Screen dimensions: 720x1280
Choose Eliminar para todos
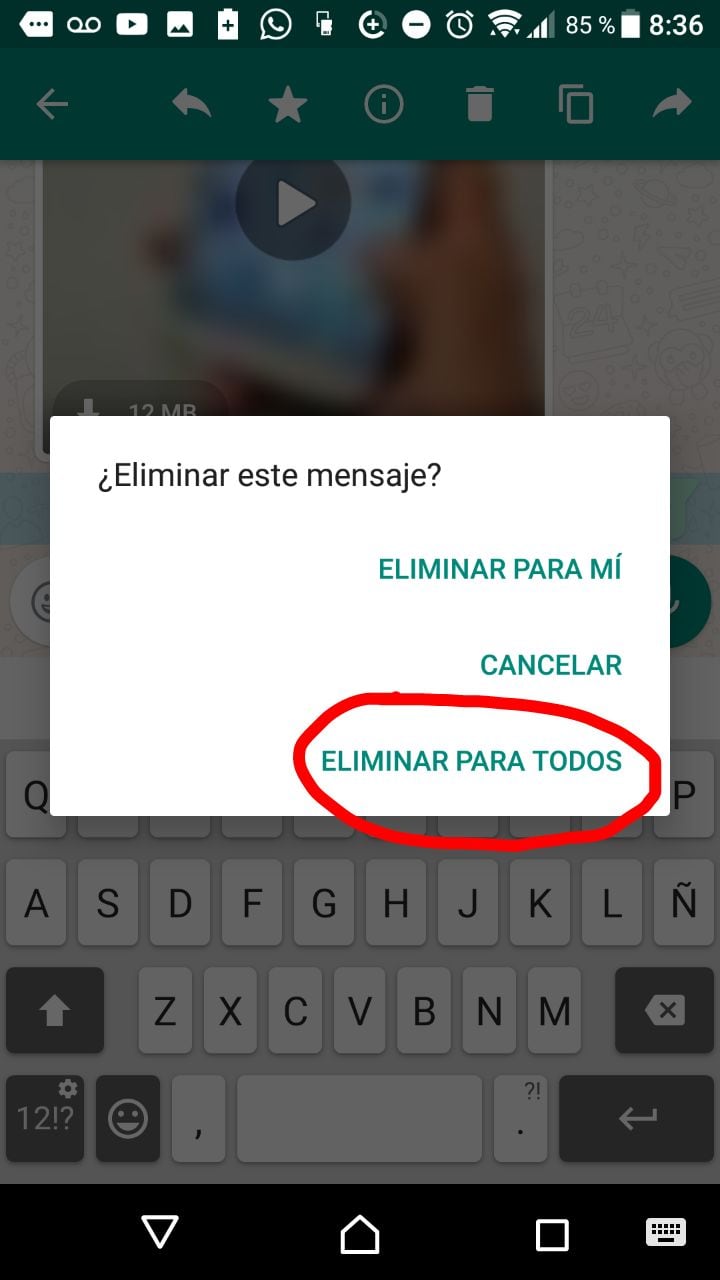pos(471,761)
